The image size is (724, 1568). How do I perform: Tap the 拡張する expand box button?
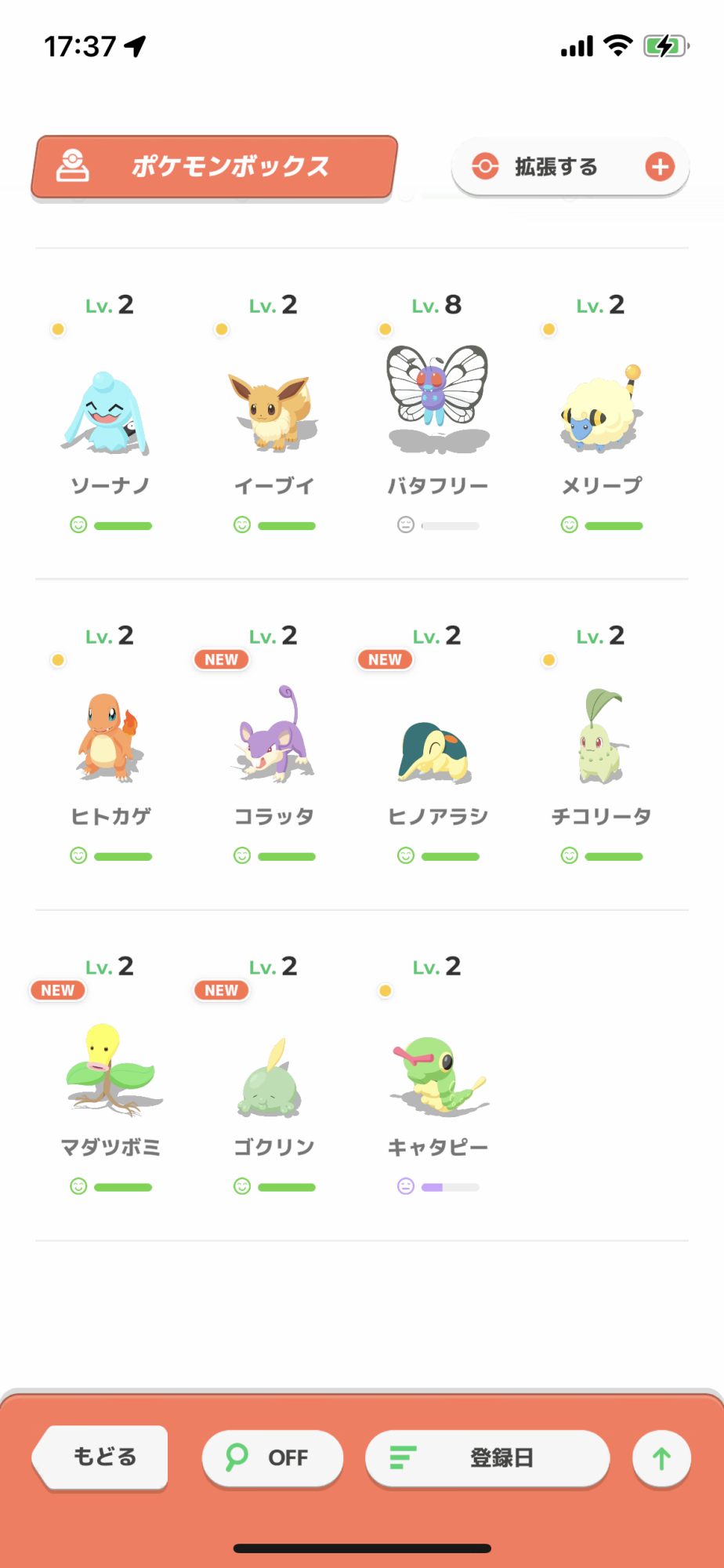[570, 166]
